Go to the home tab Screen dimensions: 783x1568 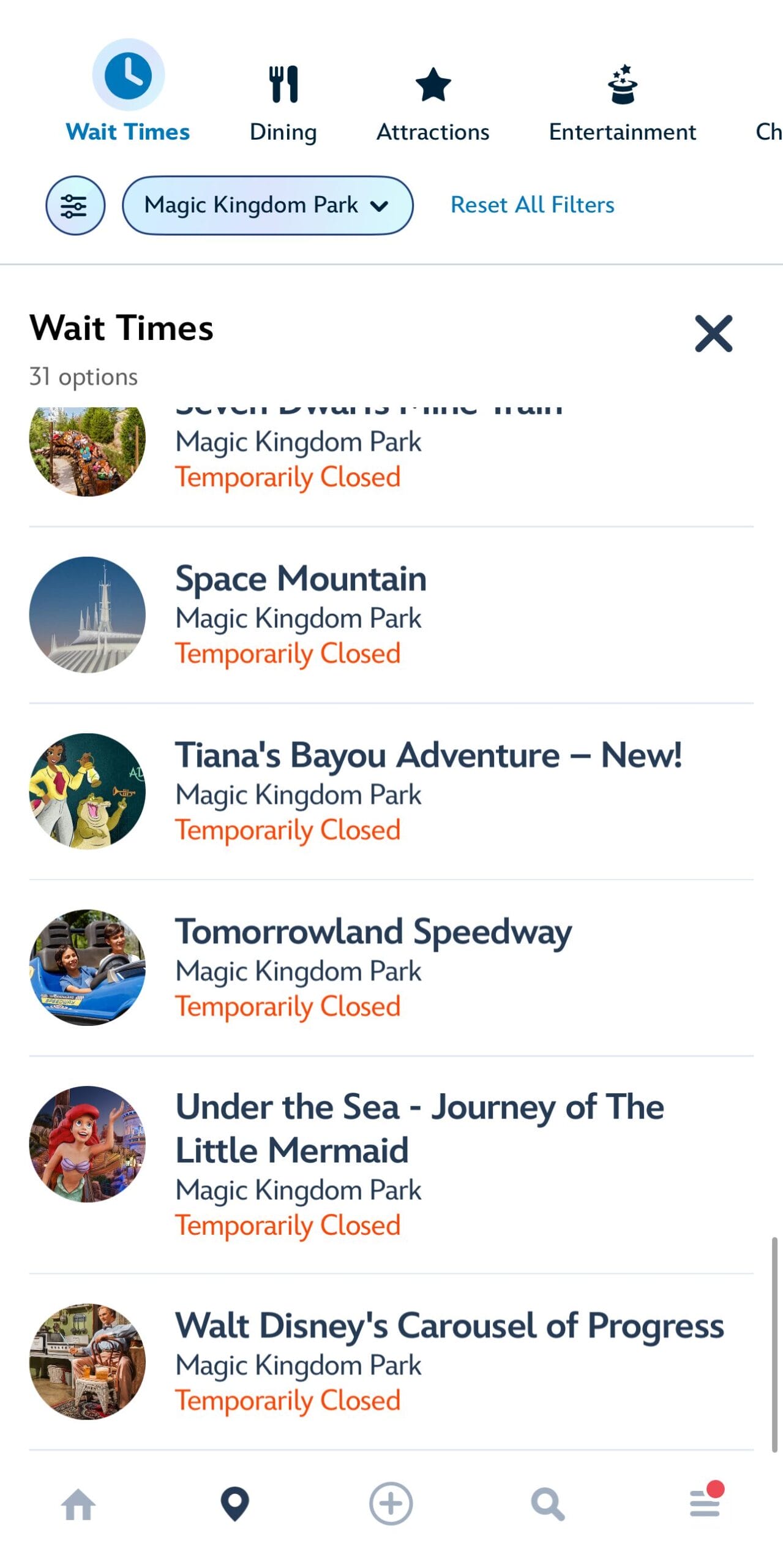78,1504
